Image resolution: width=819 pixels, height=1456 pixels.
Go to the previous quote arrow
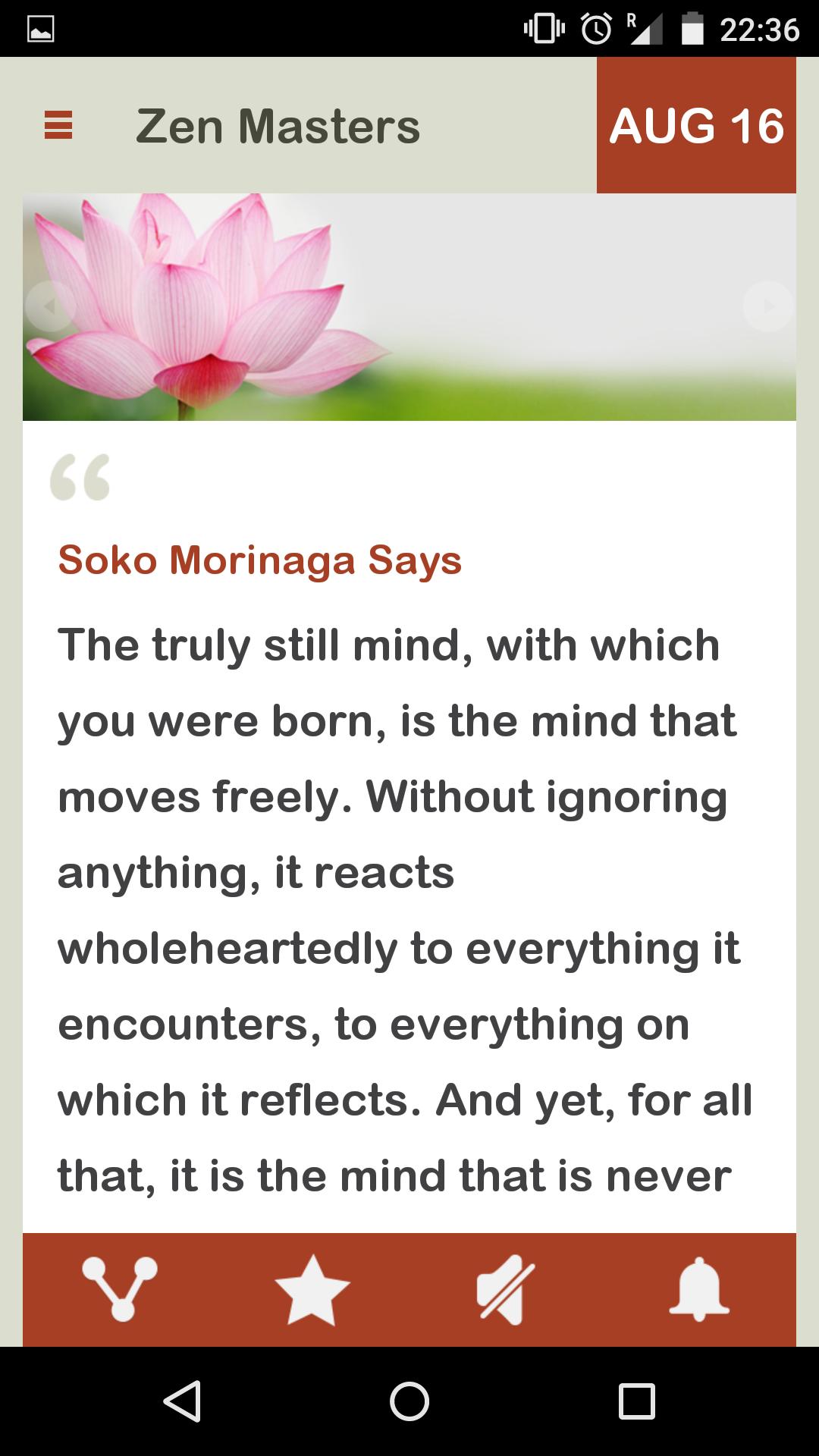pos(50,306)
